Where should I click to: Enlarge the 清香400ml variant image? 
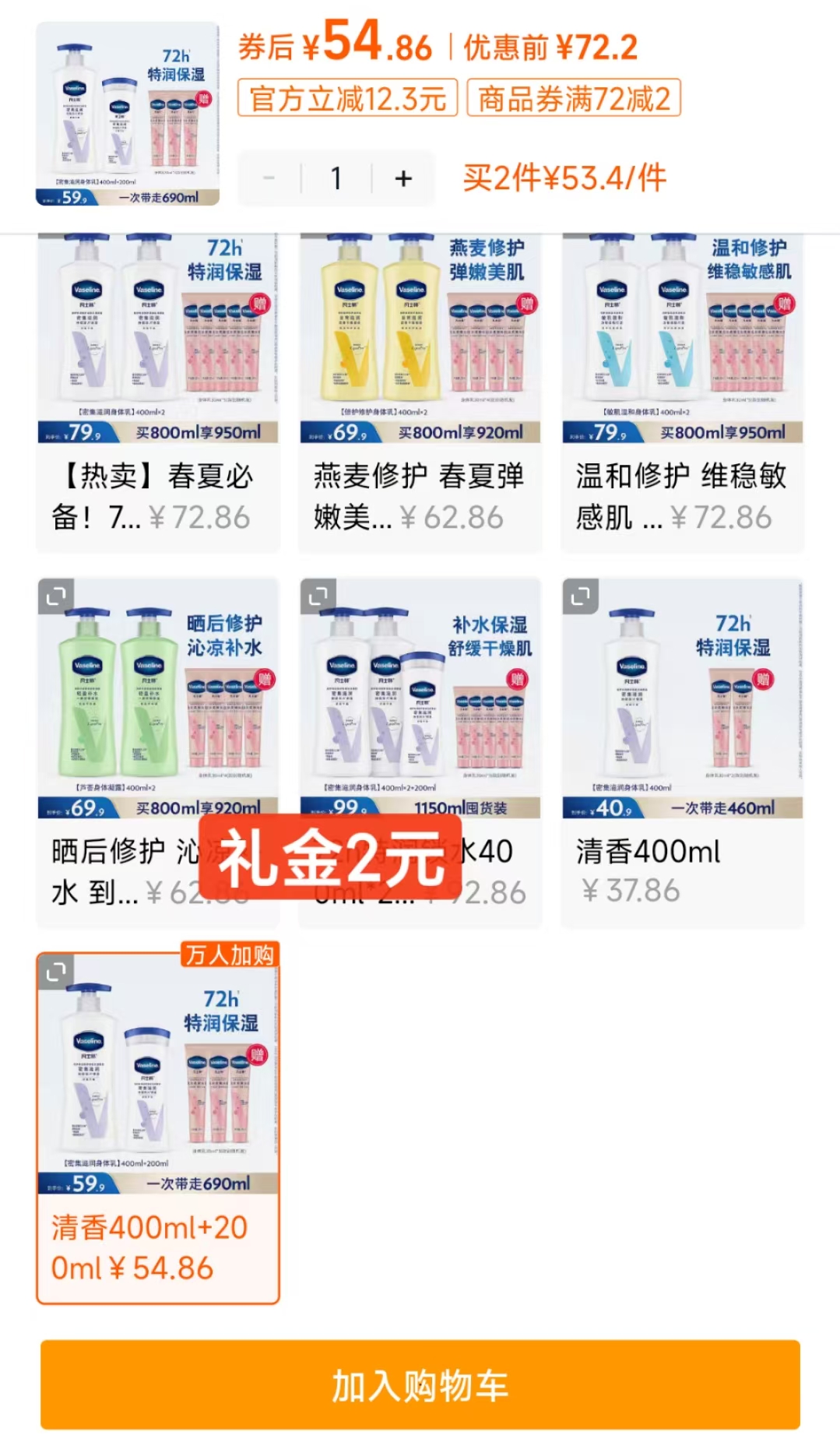(x=581, y=596)
